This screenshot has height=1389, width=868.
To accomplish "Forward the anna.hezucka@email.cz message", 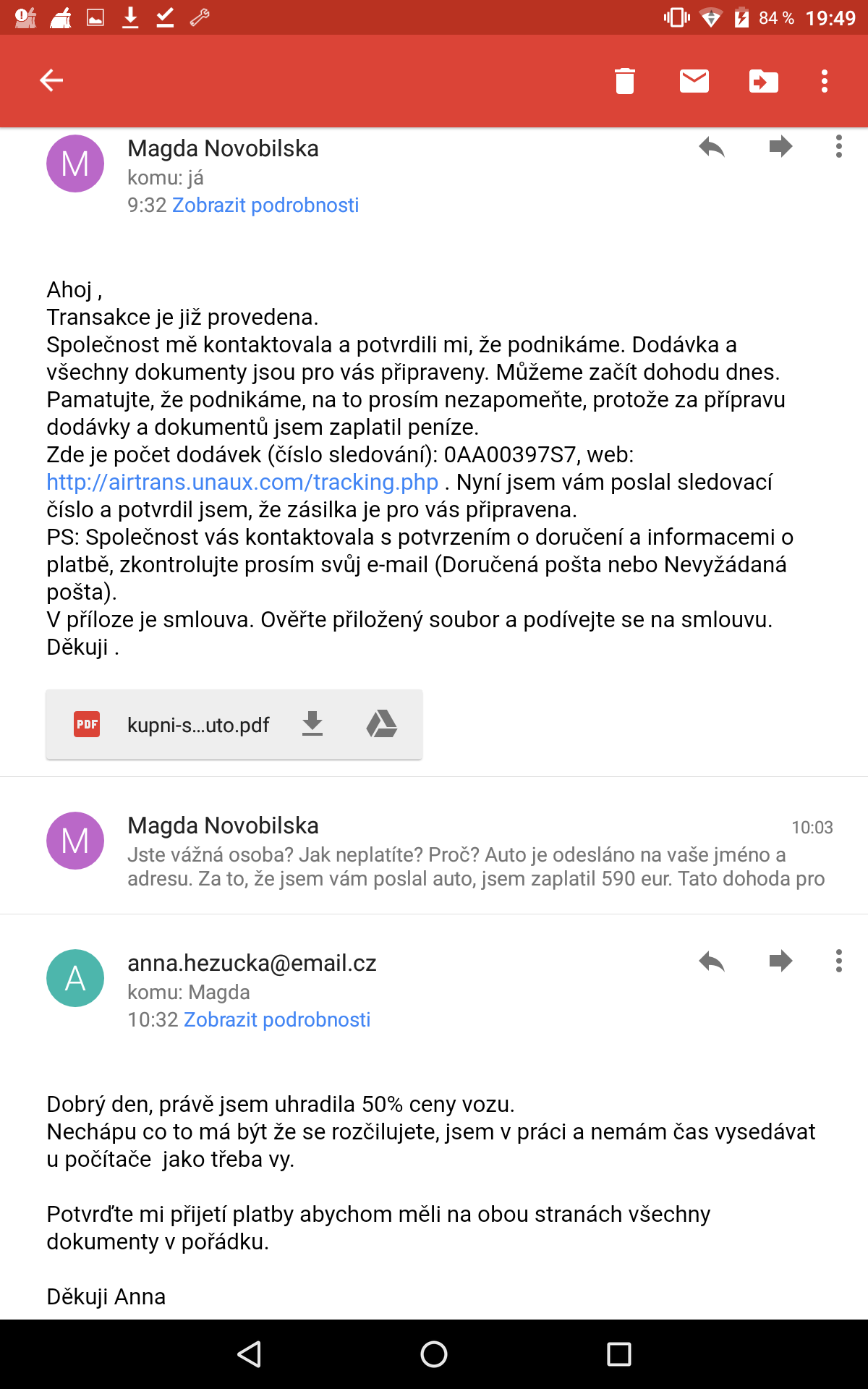I will (x=780, y=961).
